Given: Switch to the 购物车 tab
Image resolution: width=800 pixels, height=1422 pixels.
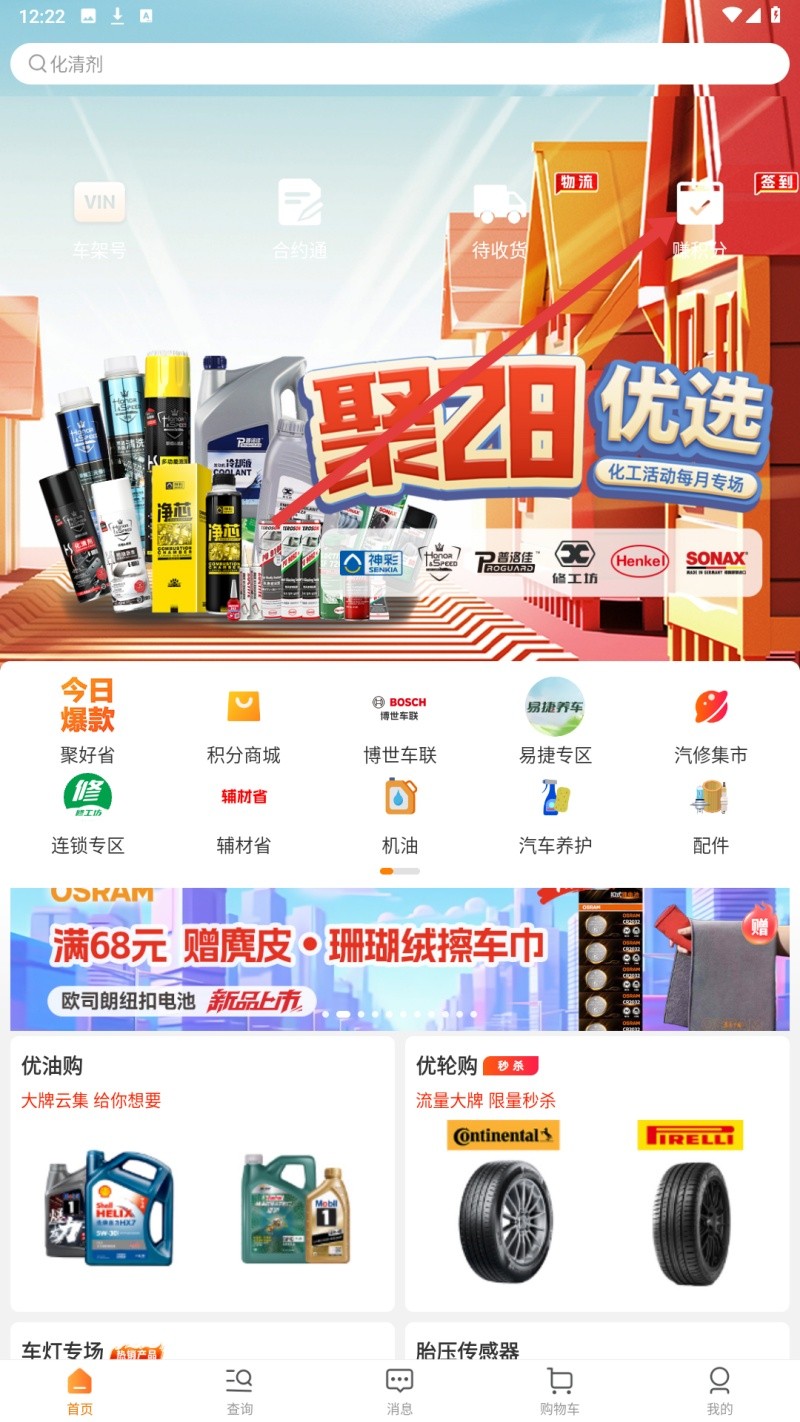Looking at the screenshot, I should (x=560, y=1391).
